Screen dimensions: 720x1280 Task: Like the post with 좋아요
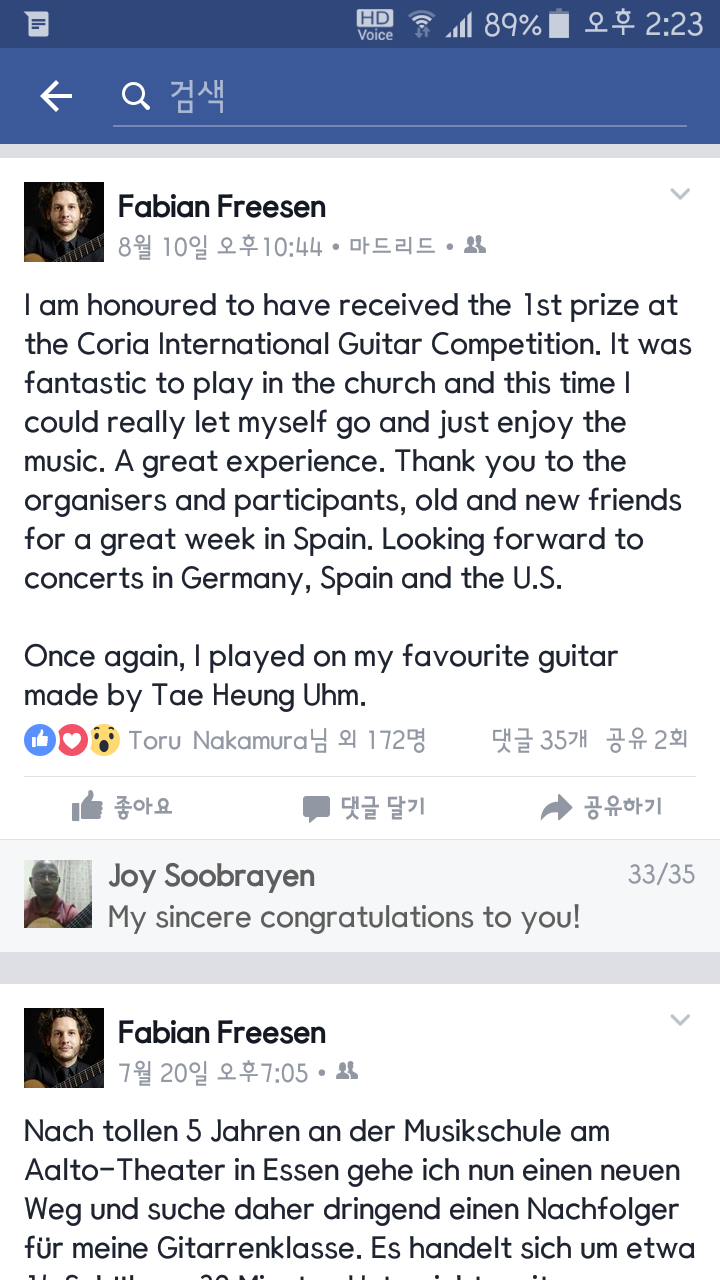[122, 807]
